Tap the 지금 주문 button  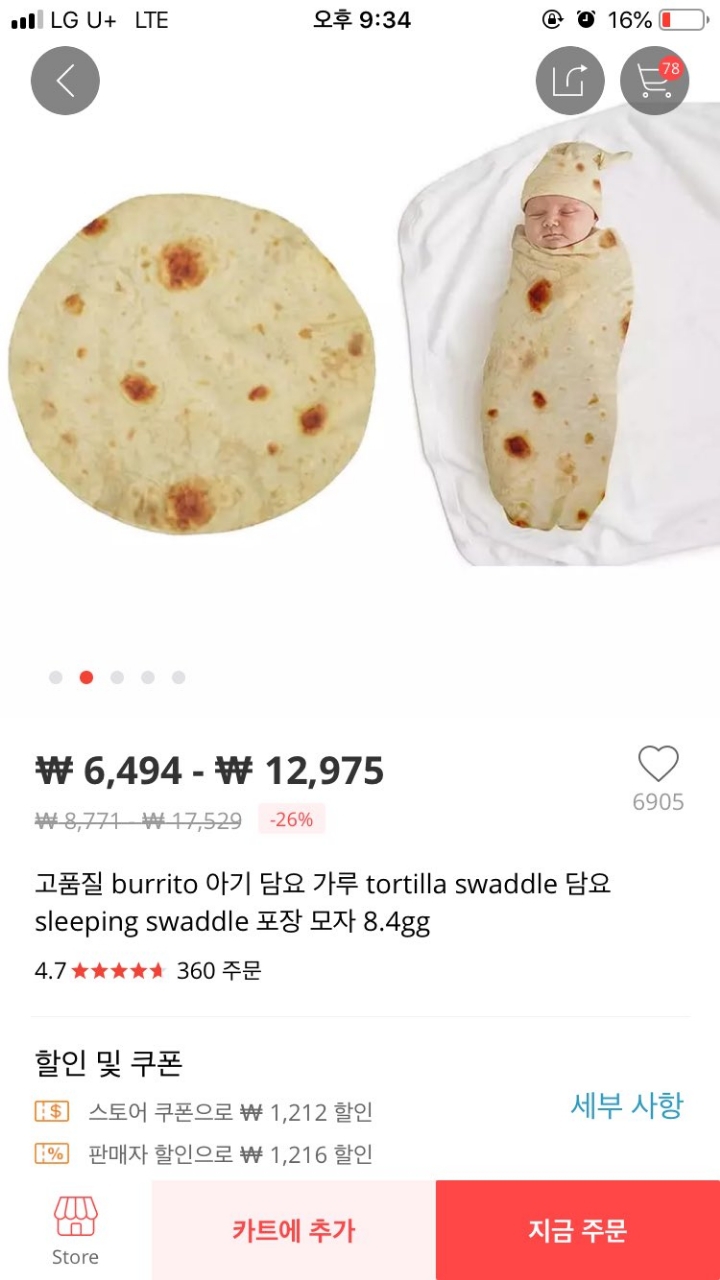[x=578, y=1230]
